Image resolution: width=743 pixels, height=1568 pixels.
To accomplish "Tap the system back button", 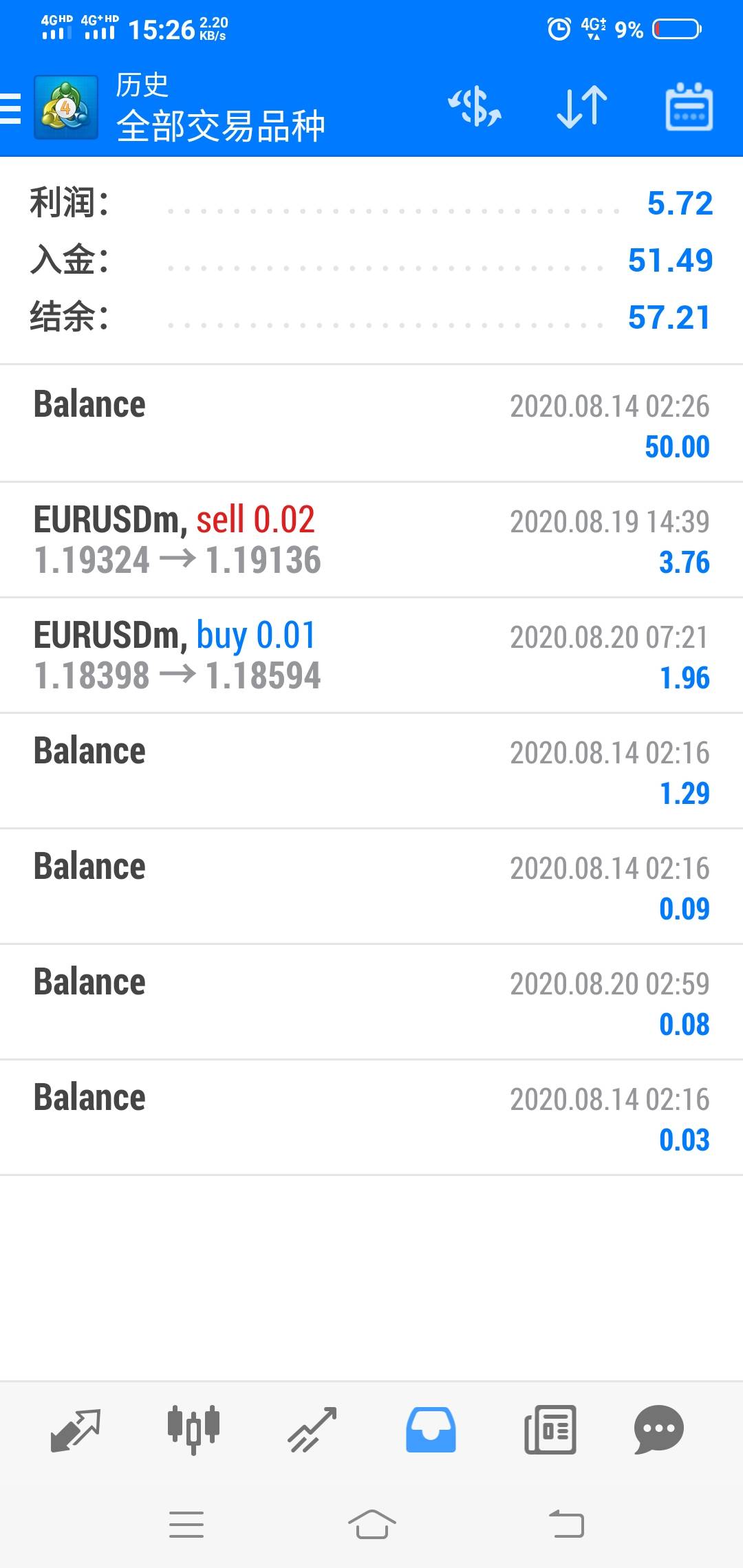I will click(566, 1525).
